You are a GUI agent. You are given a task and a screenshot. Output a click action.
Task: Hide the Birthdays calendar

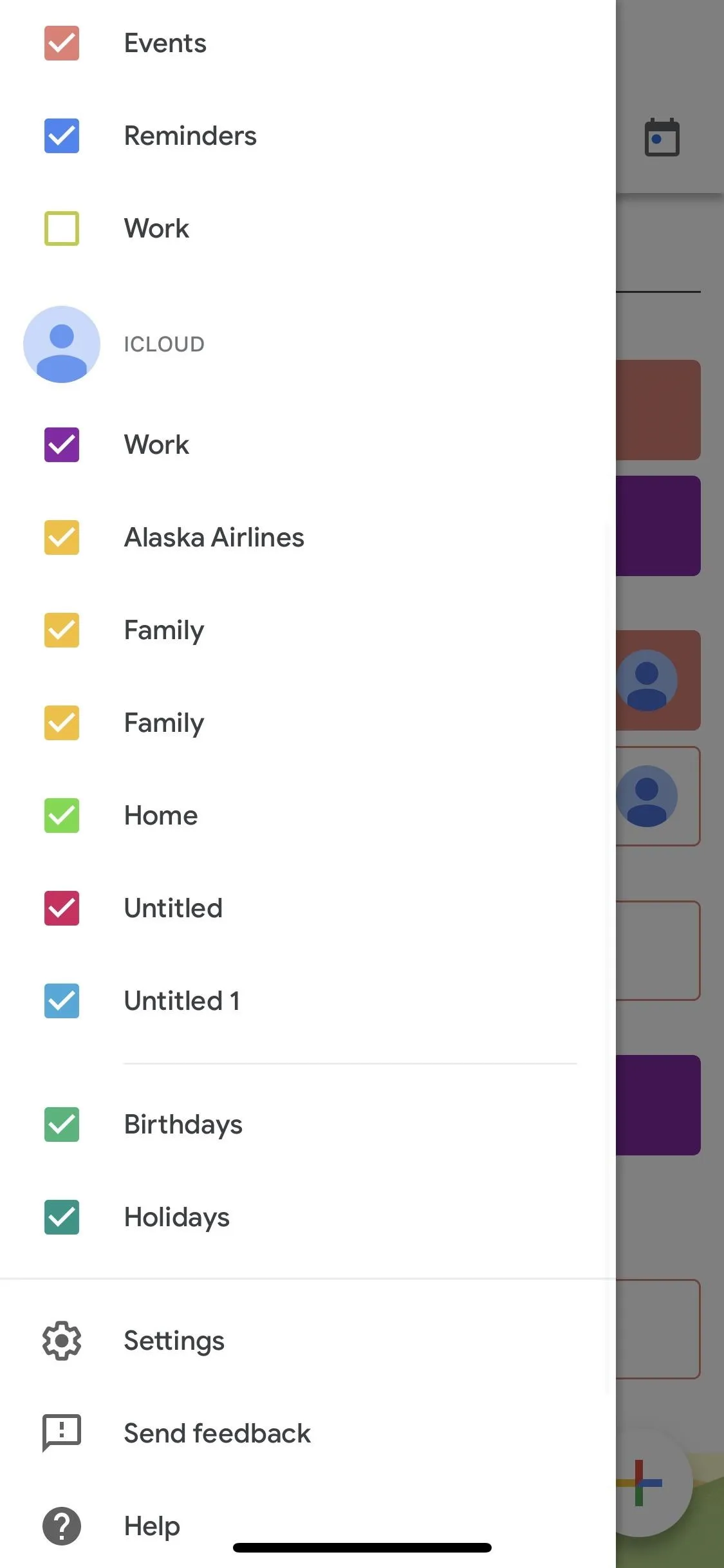click(x=62, y=1125)
